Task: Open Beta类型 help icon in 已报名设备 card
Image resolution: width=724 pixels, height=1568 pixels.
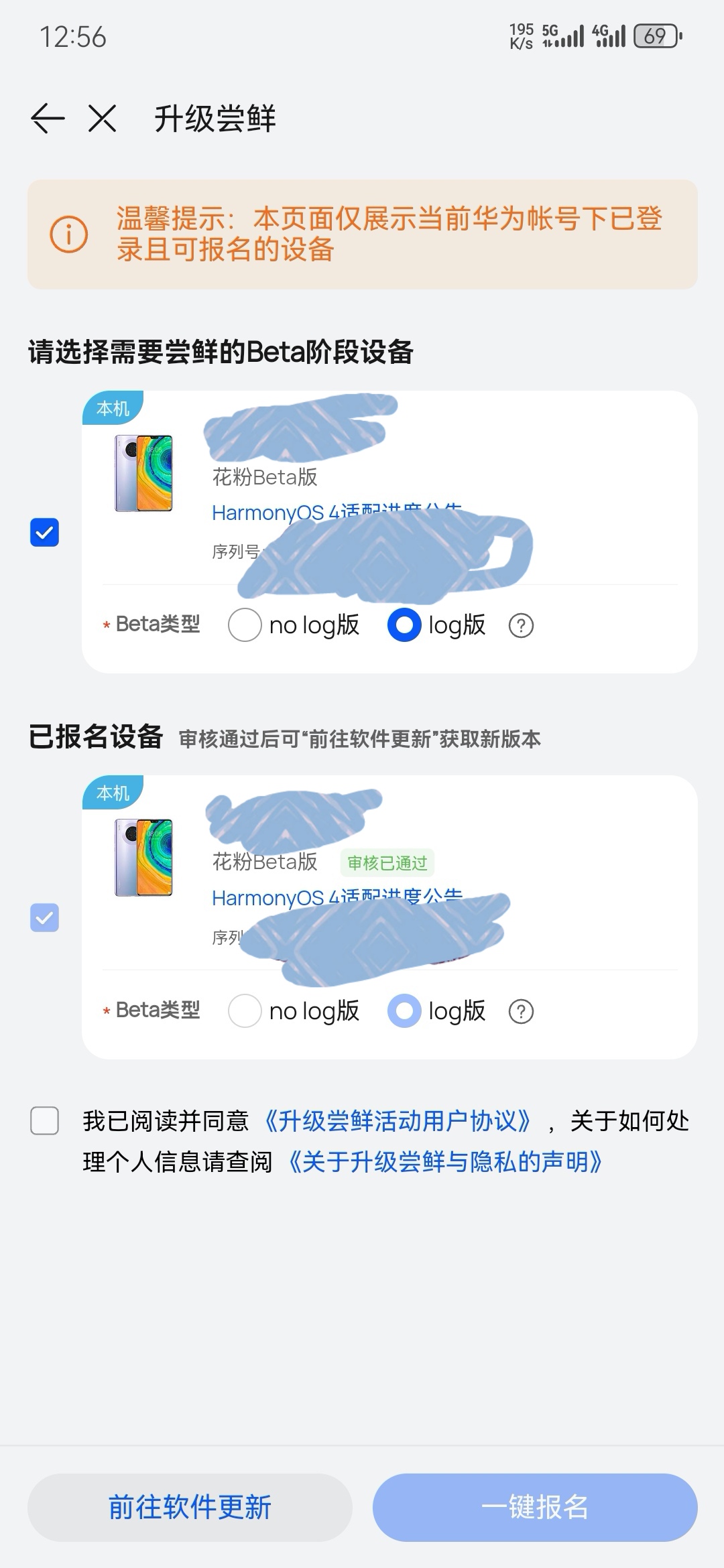Action: pyautogui.click(x=521, y=1011)
